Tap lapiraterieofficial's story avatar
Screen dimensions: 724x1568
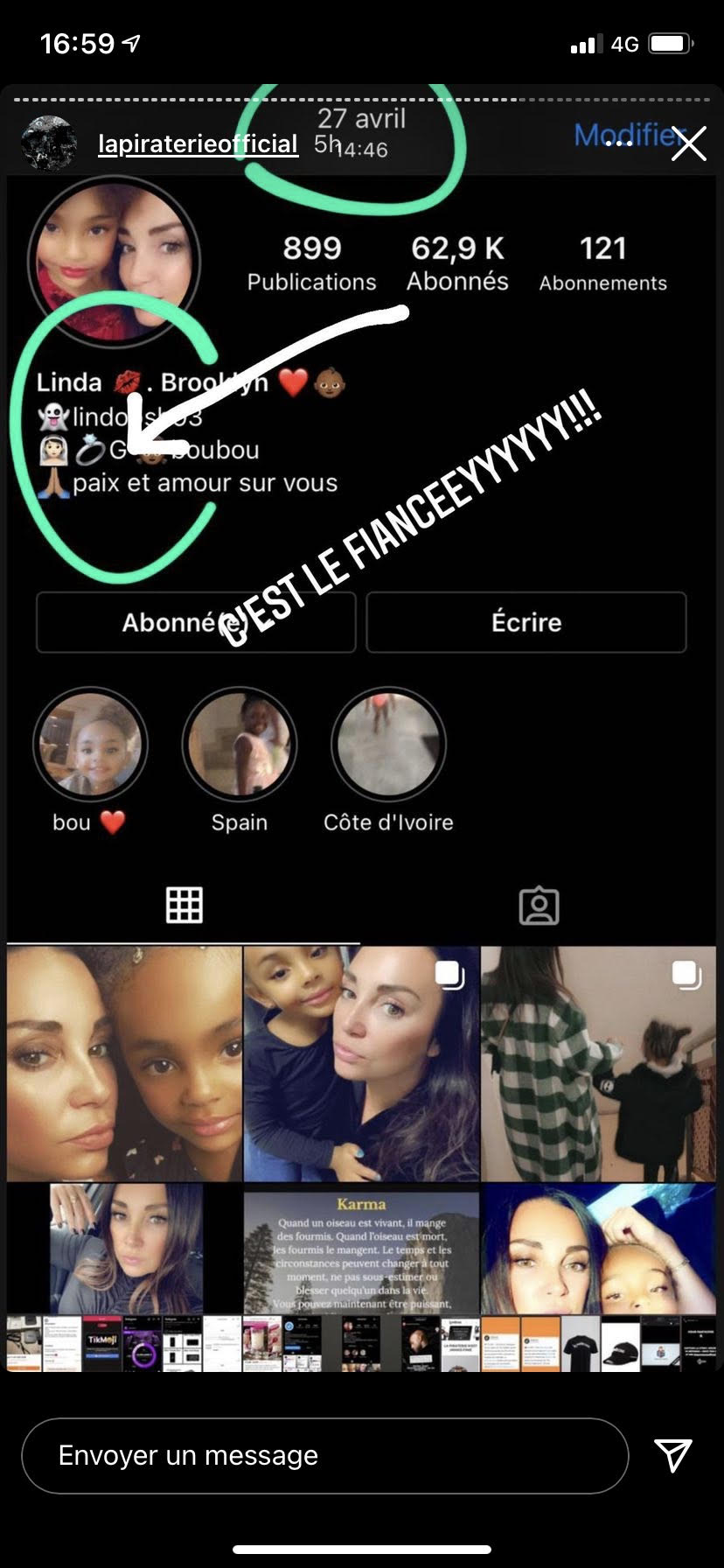pyautogui.click(x=49, y=143)
